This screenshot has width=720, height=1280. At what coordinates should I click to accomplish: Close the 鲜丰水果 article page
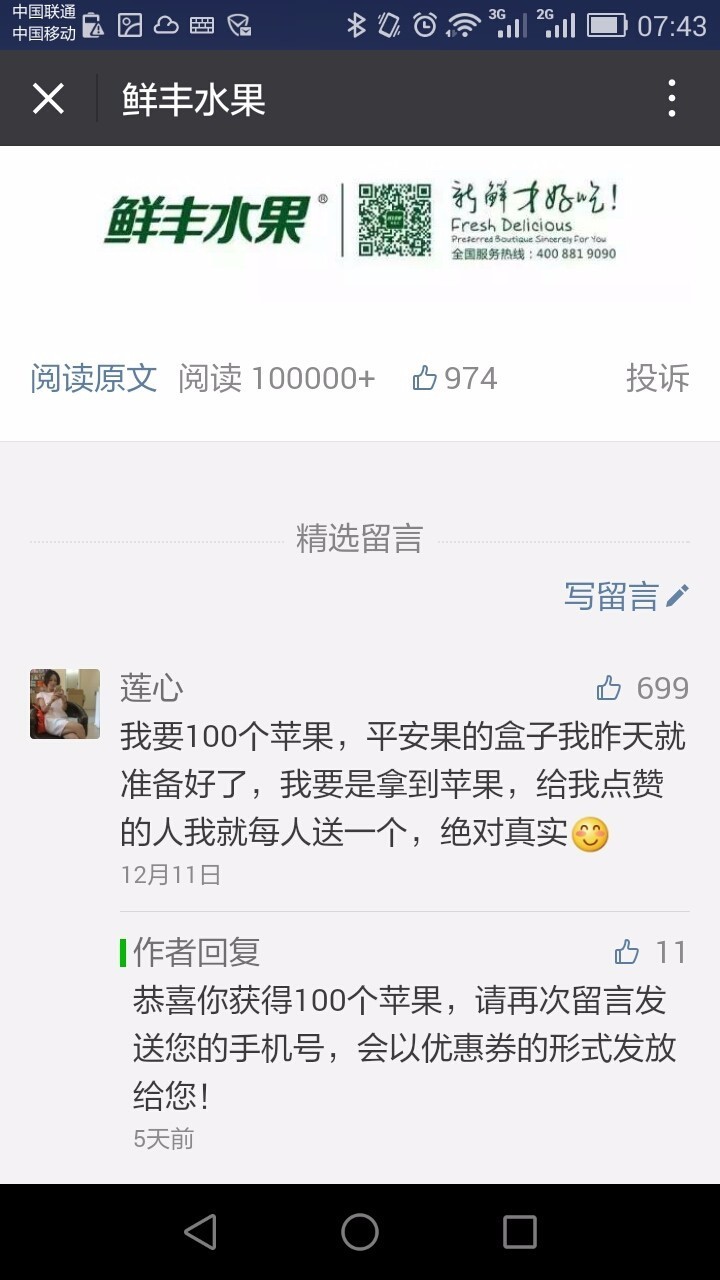[x=48, y=99]
